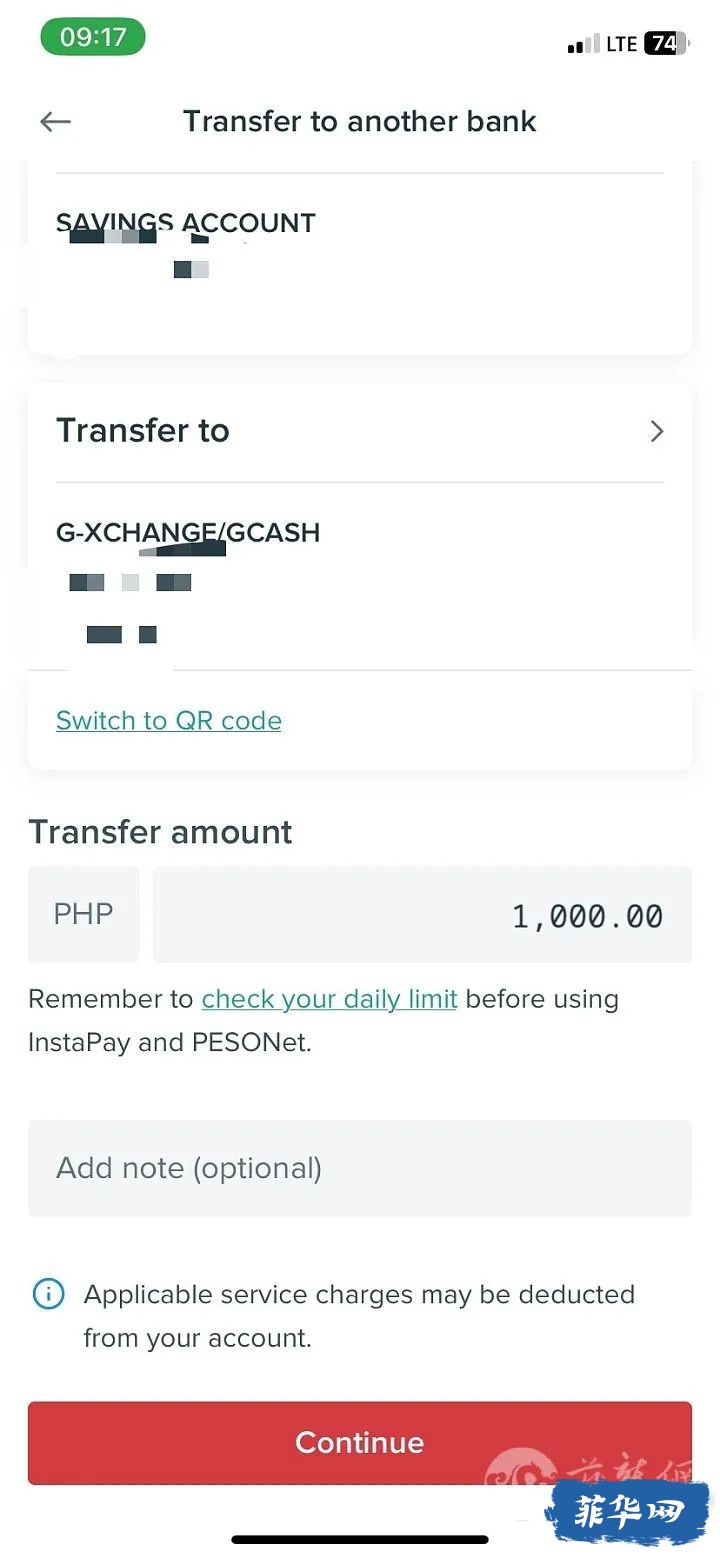Go back using the top arrow
This screenshot has height=1558, width=720.
55,122
